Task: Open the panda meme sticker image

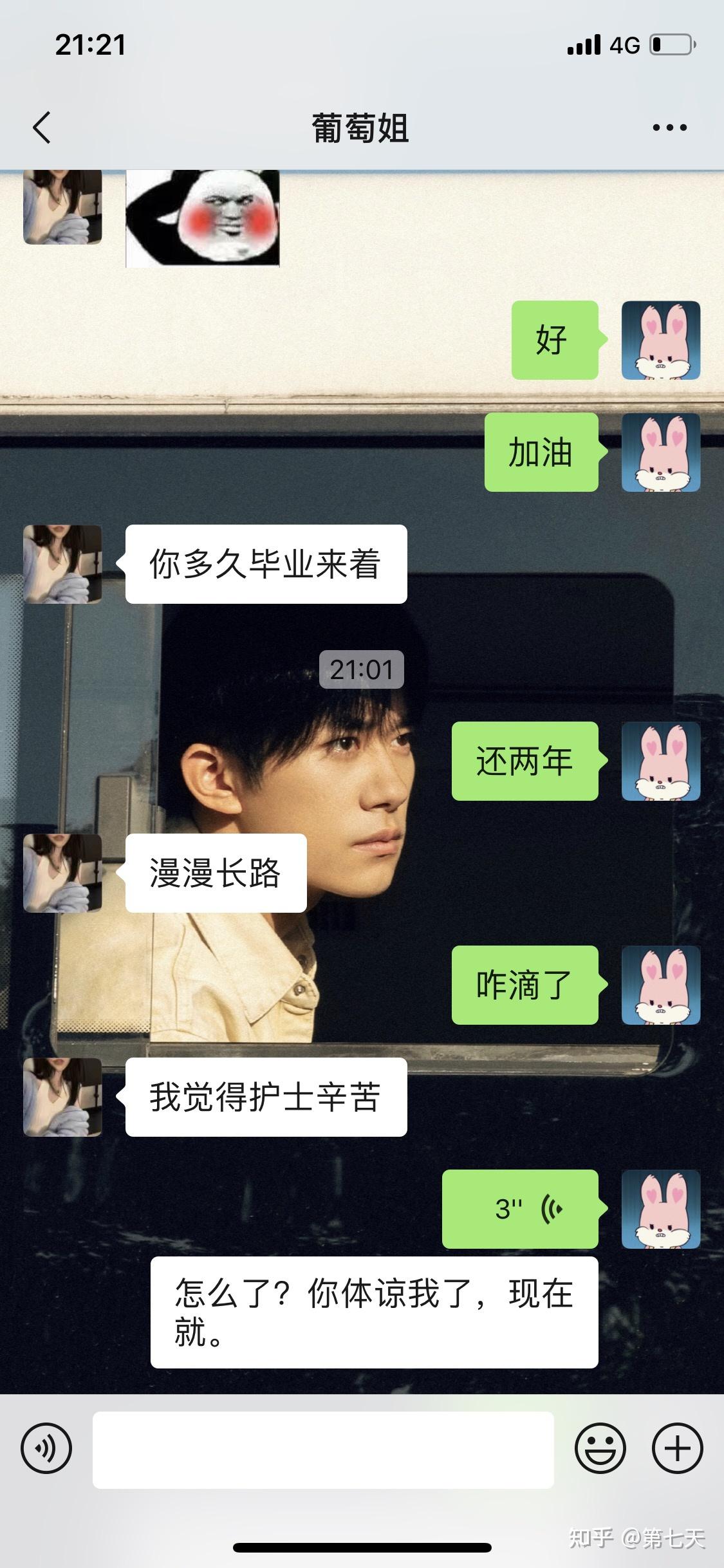Action: pos(203,218)
